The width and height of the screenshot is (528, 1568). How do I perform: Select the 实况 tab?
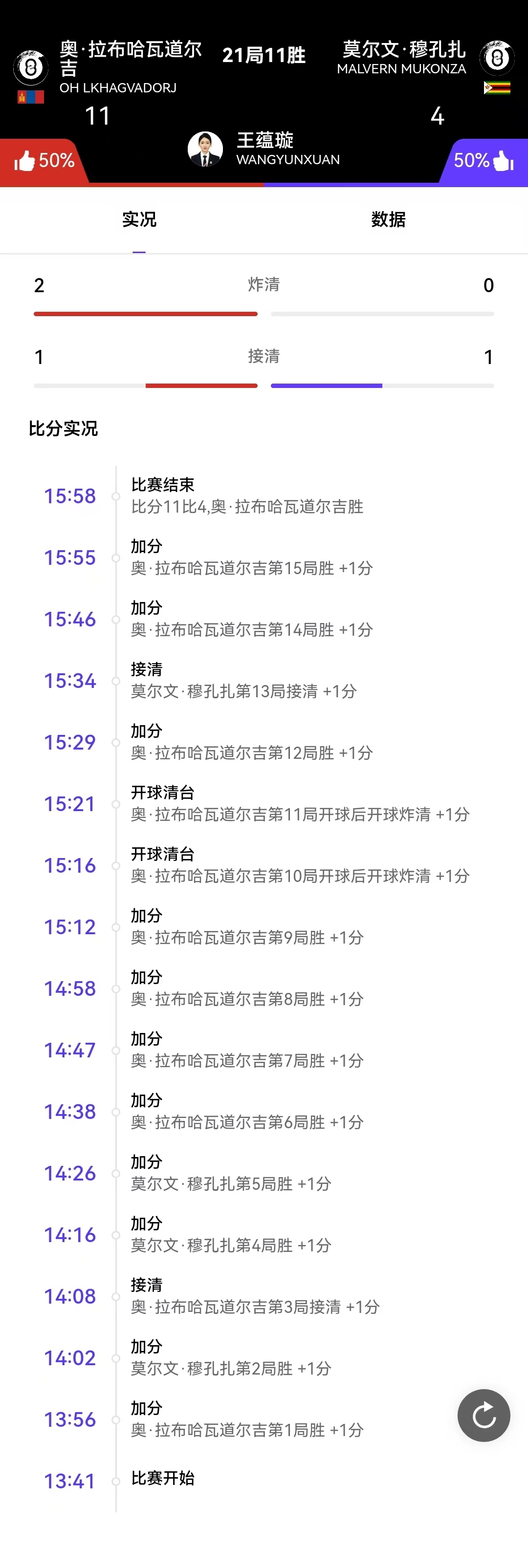139,219
